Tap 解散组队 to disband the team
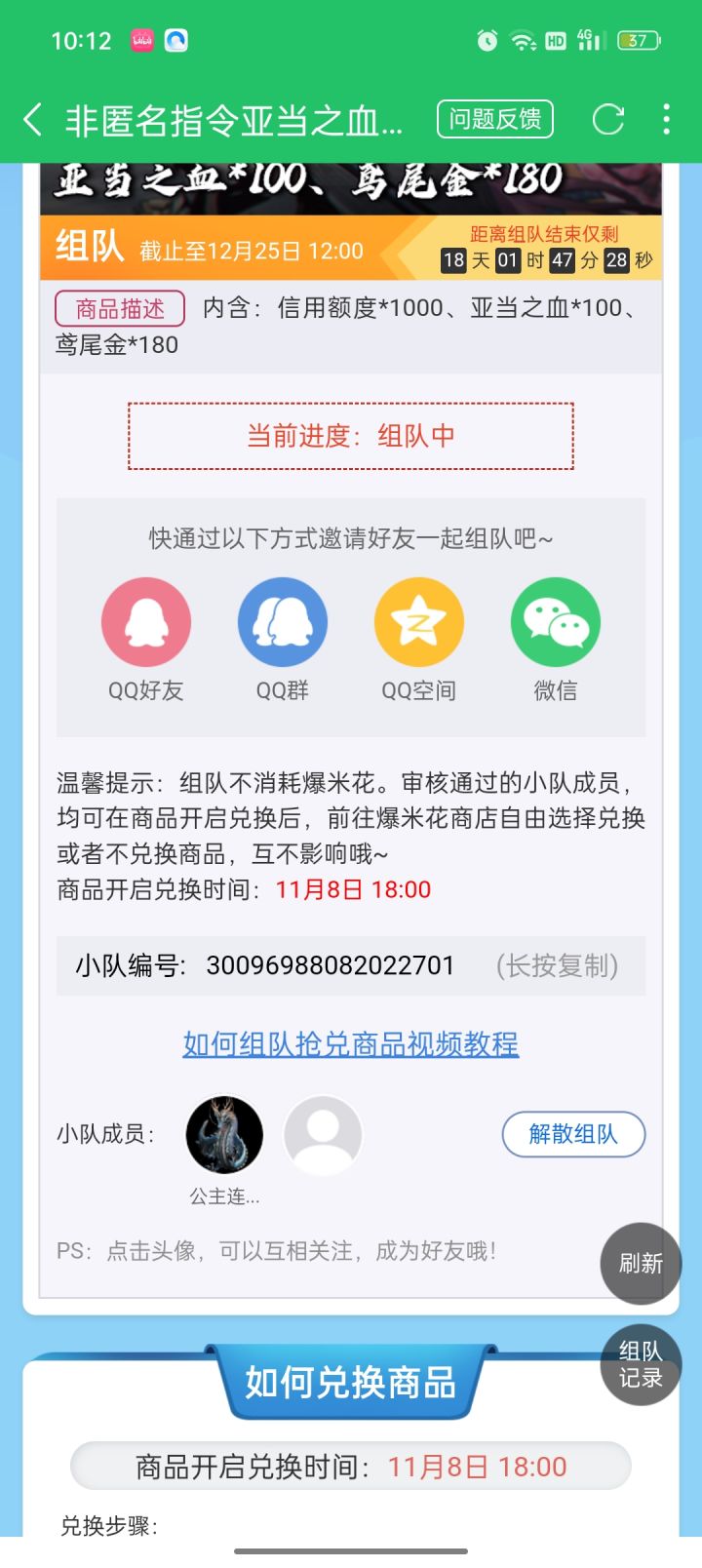 click(x=573, y=1134)
